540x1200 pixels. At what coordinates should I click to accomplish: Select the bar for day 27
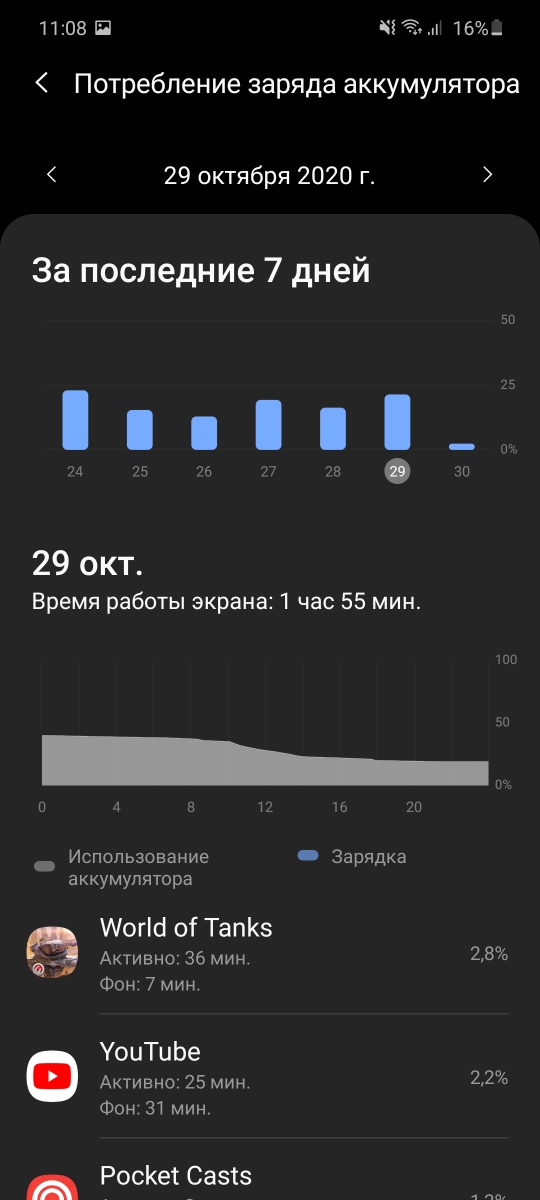tap(268, 425)
